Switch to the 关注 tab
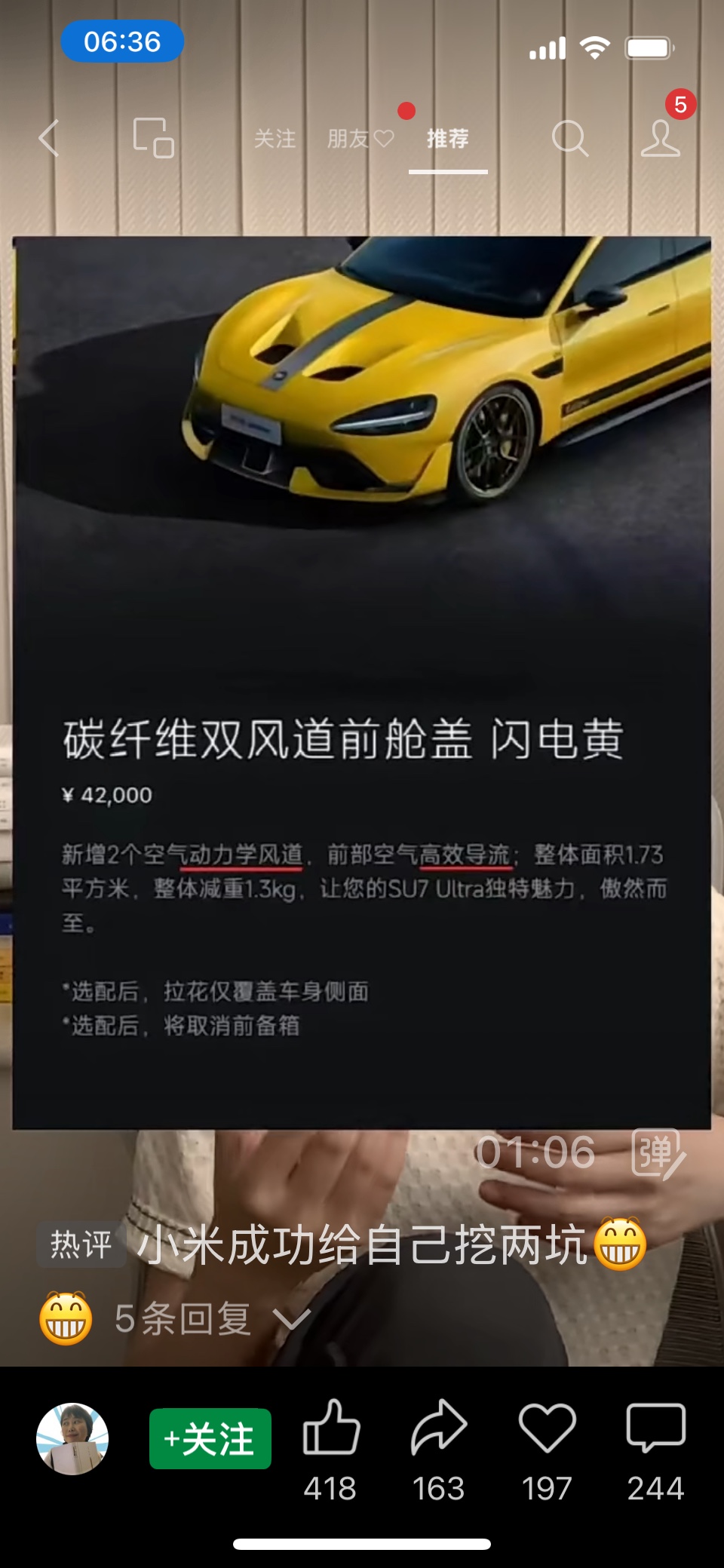Screen dimensions: 724x1568 275,139
